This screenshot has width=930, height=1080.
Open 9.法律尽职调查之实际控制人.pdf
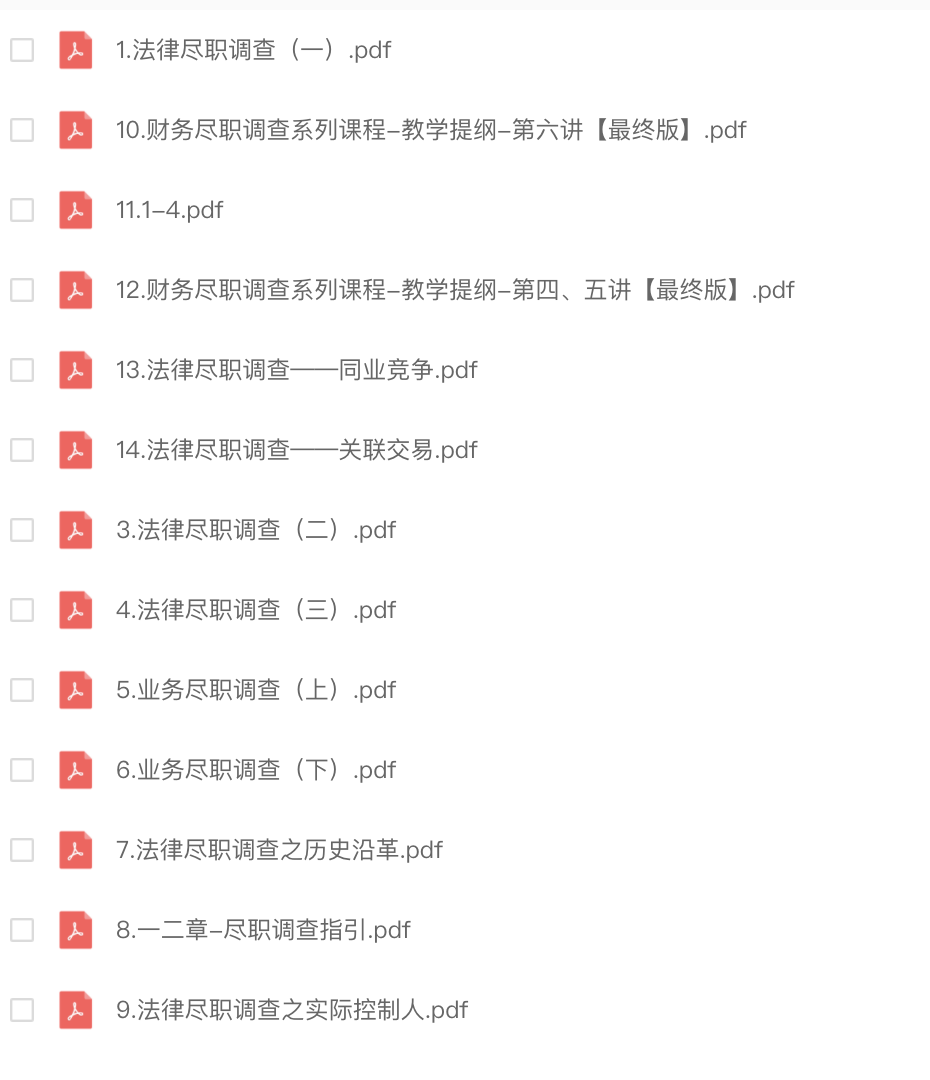coord(292,1010)
